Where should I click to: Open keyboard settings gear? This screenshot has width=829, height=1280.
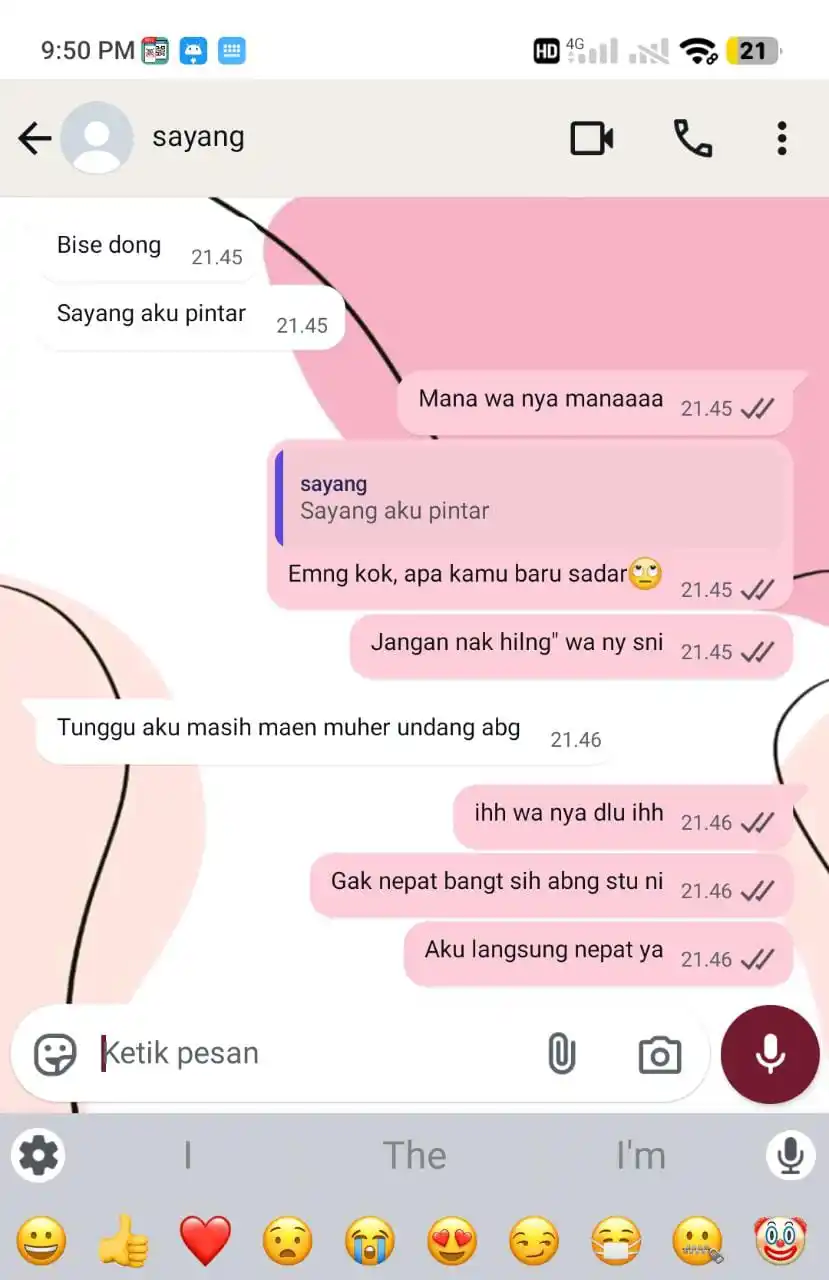pyautogui.click(x=39, y=1156)
